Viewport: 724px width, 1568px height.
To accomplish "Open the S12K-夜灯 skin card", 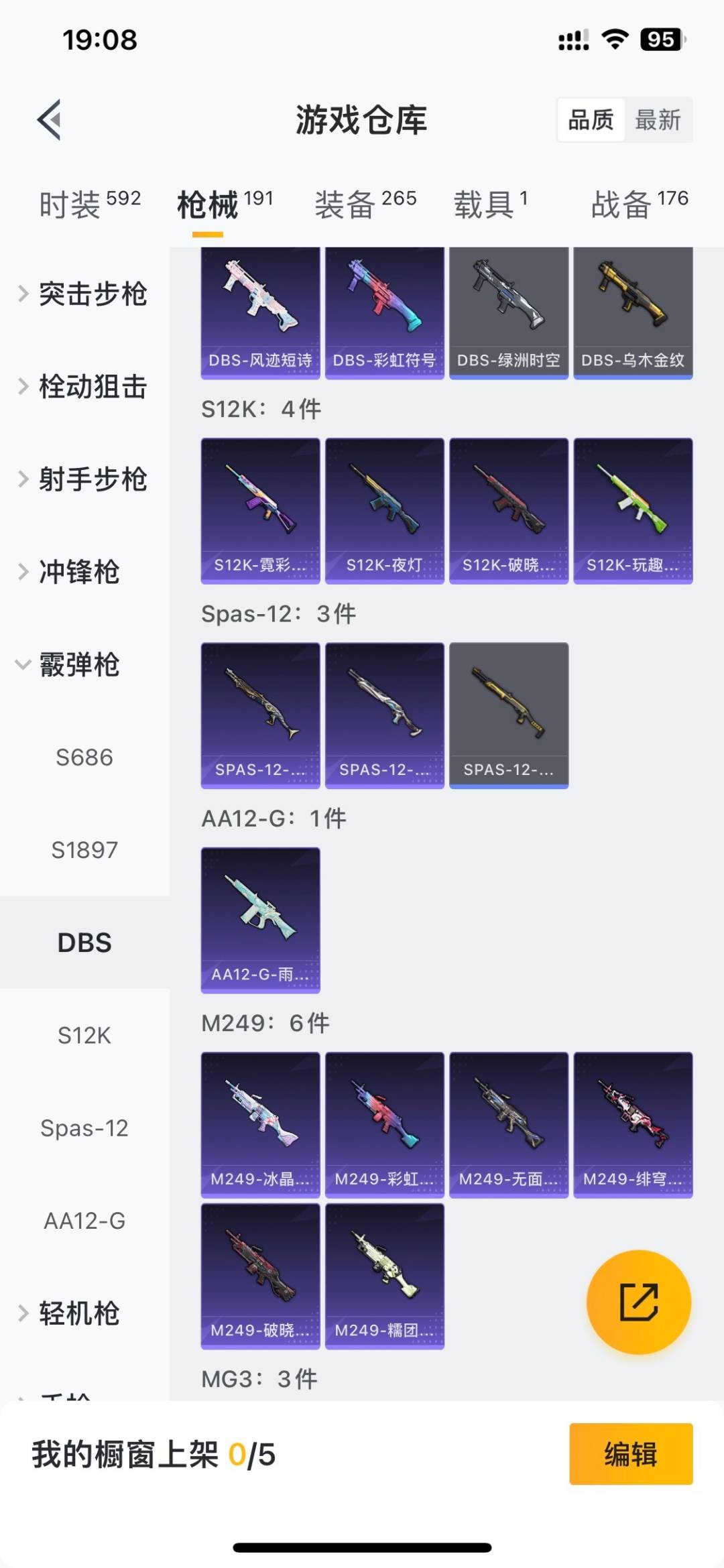I will tap(384, 509).
